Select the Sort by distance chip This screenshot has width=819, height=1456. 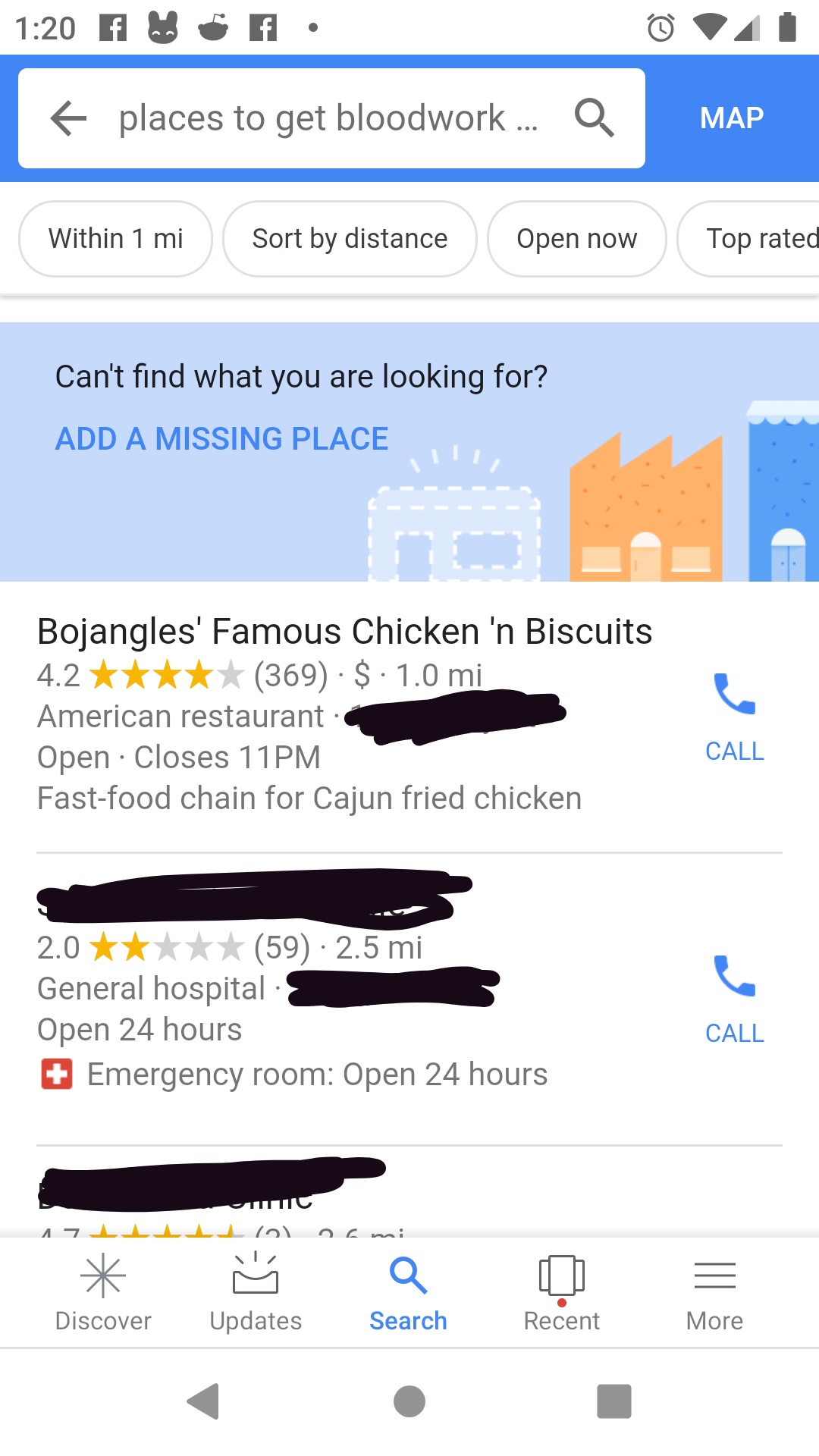pyautogui.click(x=350, y=239)
